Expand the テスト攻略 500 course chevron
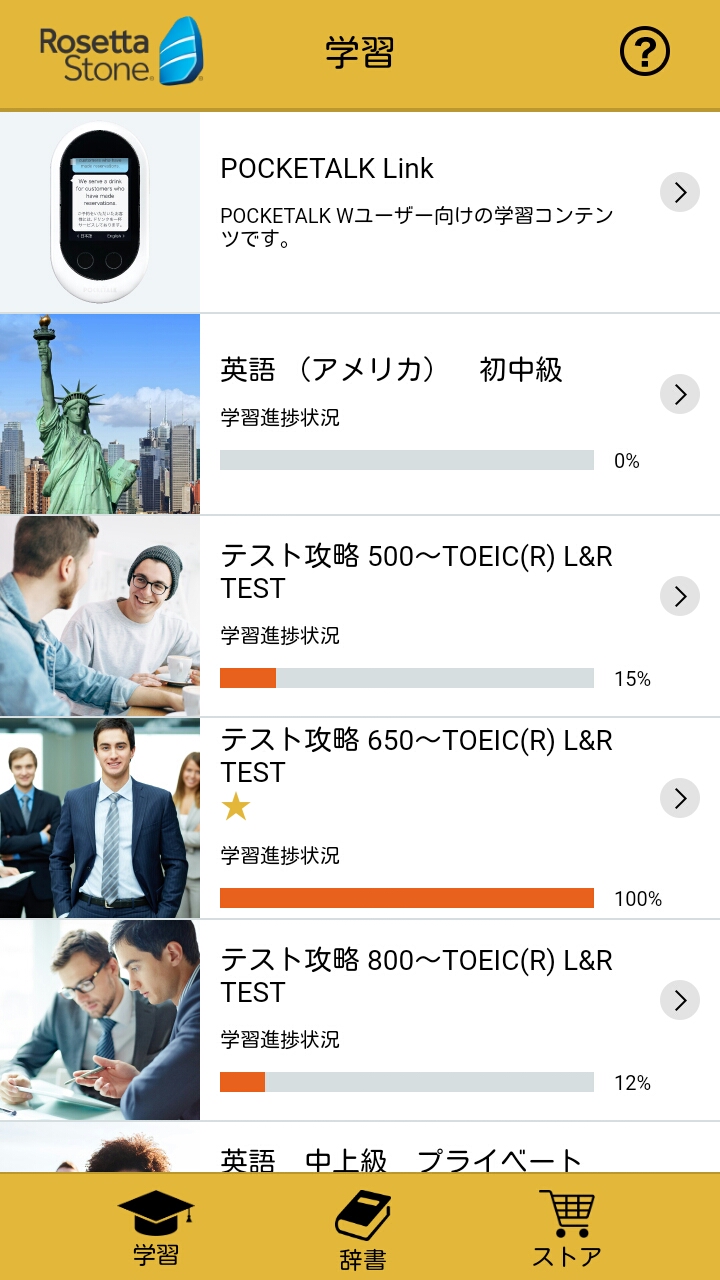This screenshot has height=1280, width=720. tap(679, 597)
